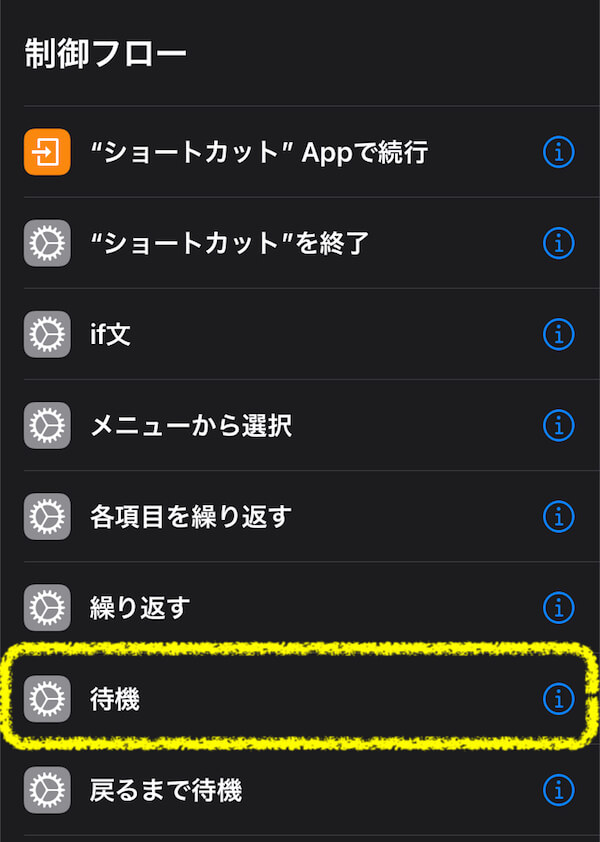
Task: Add the if文 action
Action: pos(110,334)
